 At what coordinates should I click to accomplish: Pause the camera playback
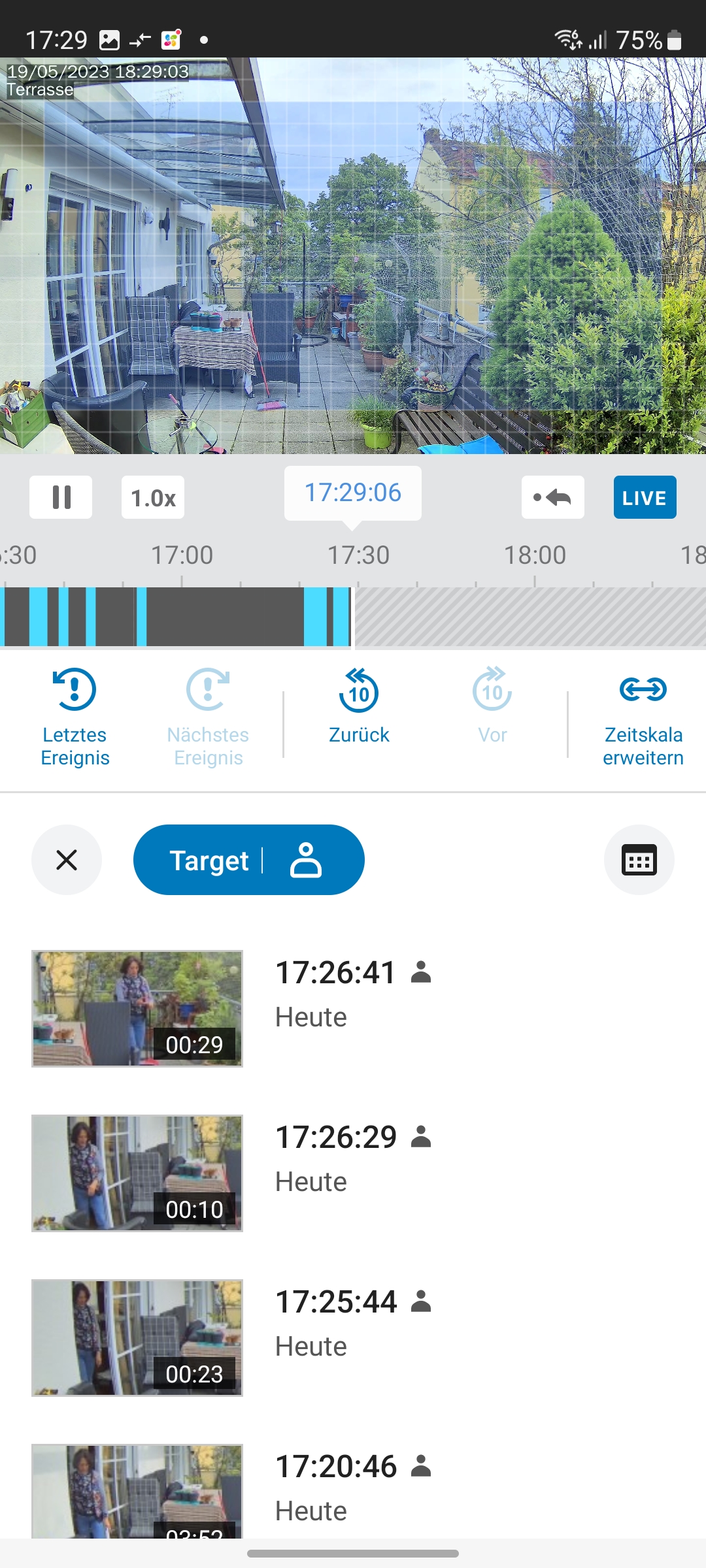(61, 497)
